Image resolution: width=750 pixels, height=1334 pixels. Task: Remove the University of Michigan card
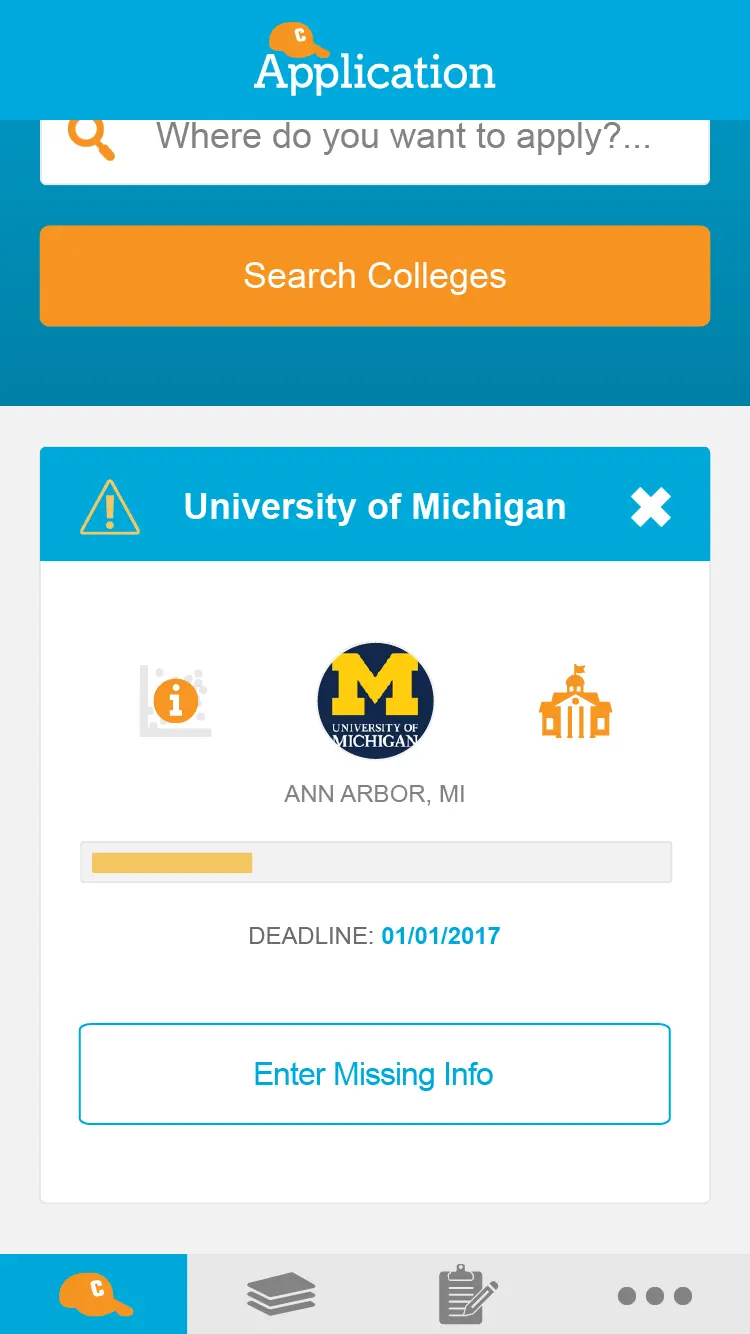pyautogui.click(x=650, y=507)
